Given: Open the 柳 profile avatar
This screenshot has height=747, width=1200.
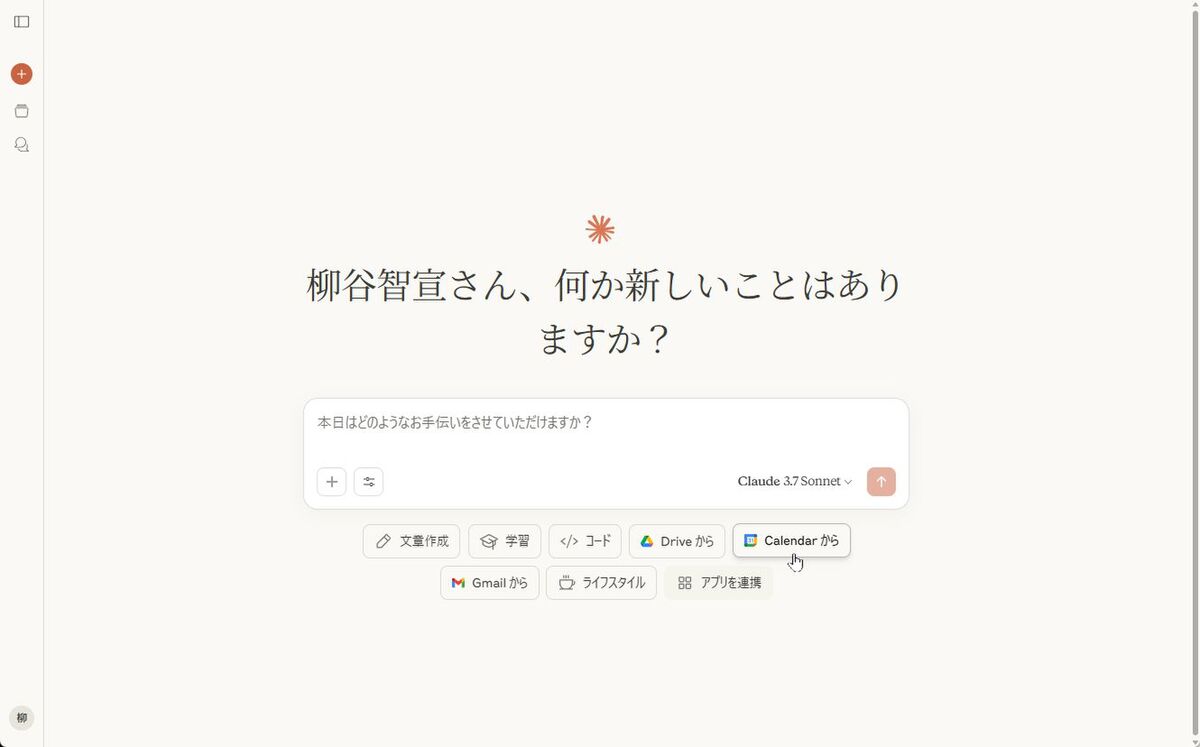Looking at the screenshot, I should click(21, 718).
